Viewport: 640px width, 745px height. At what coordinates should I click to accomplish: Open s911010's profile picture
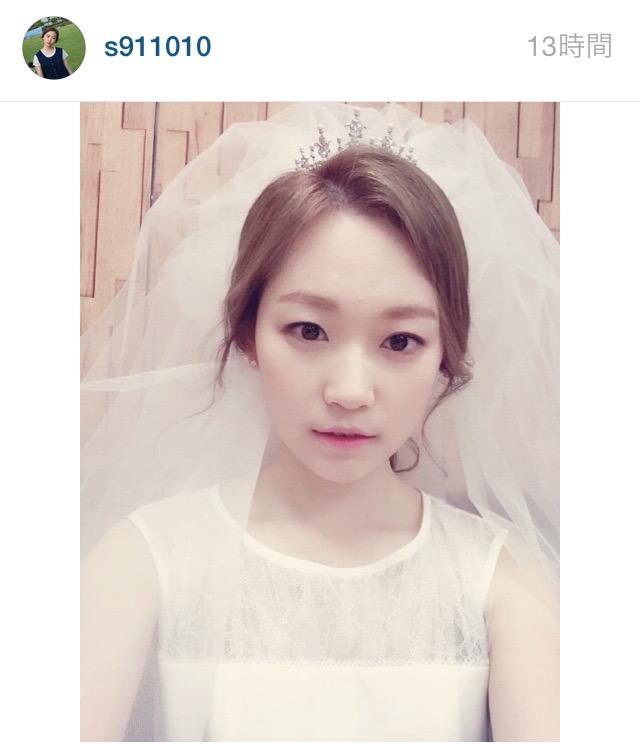[x=54, y=48]
